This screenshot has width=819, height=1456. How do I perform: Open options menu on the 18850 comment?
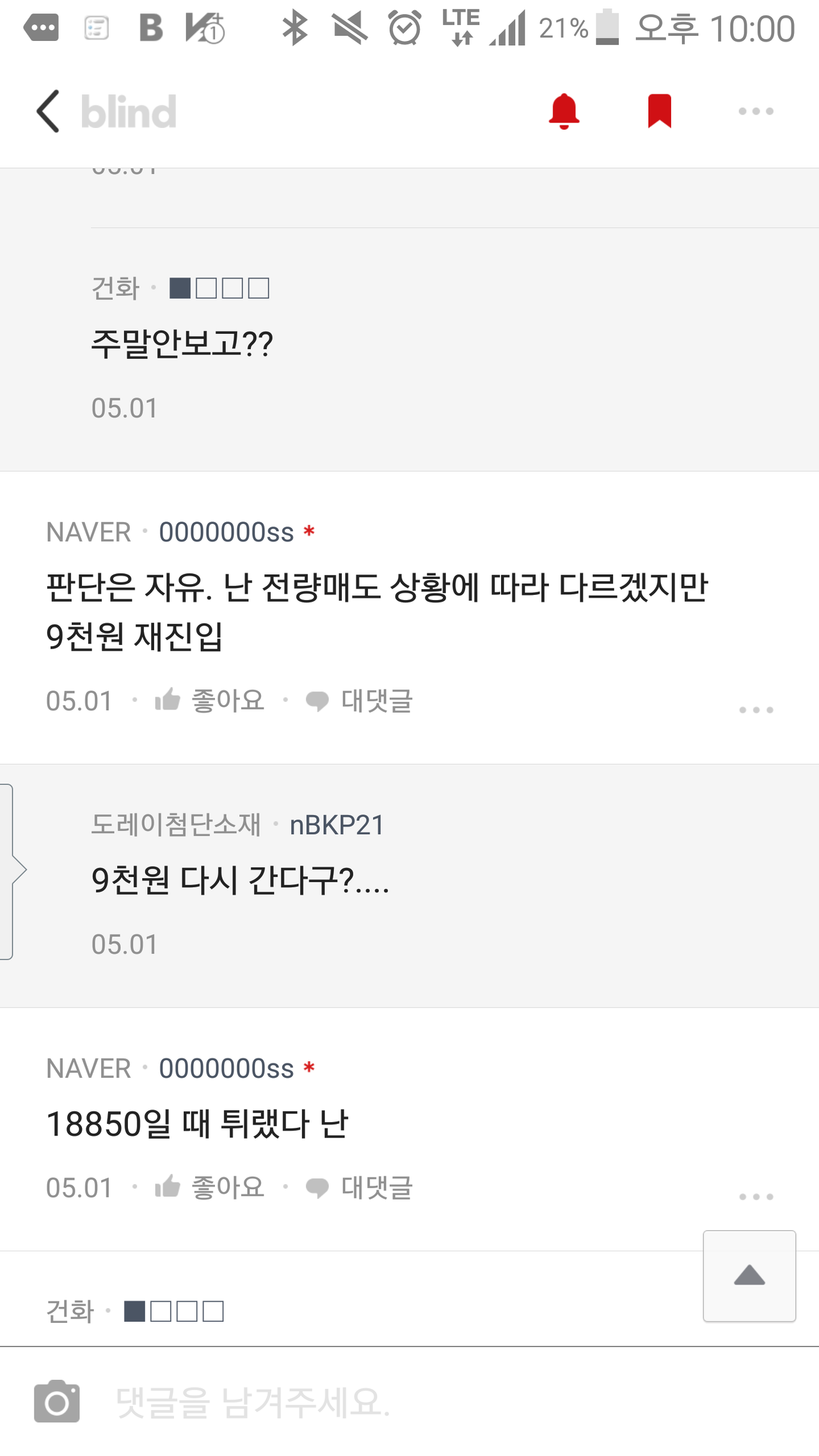756,1196
